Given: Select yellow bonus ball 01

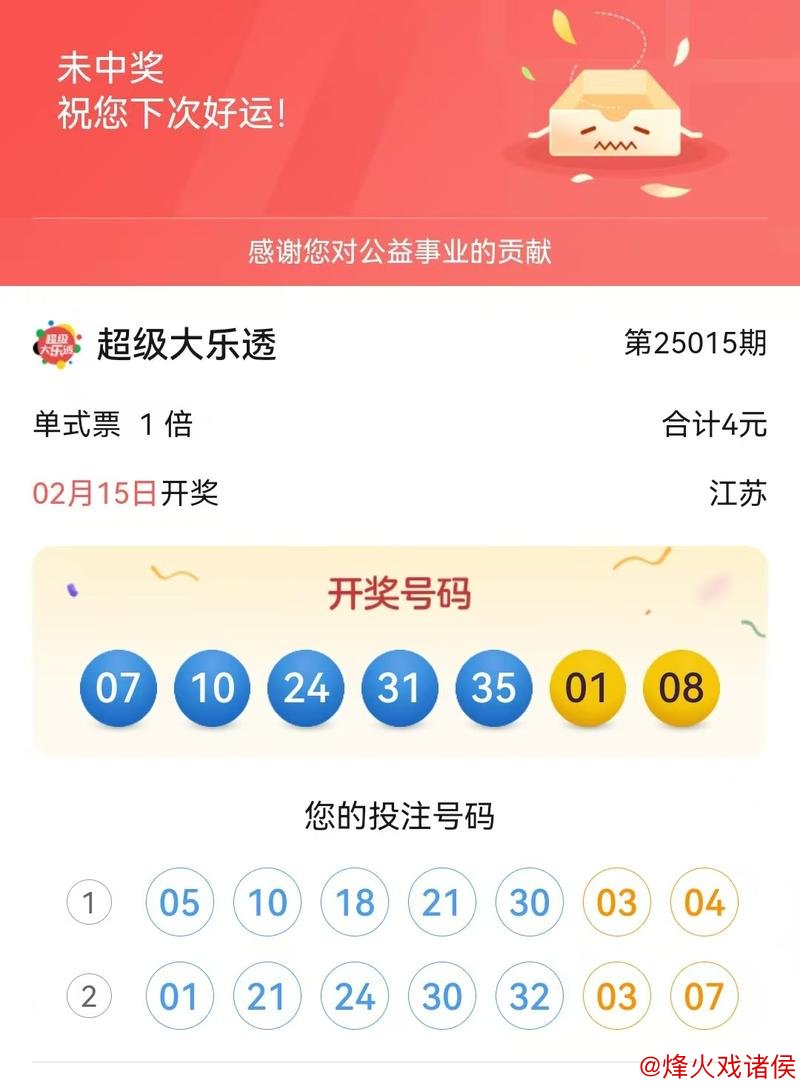Looking at the screenshot, I should click(588, 688).
